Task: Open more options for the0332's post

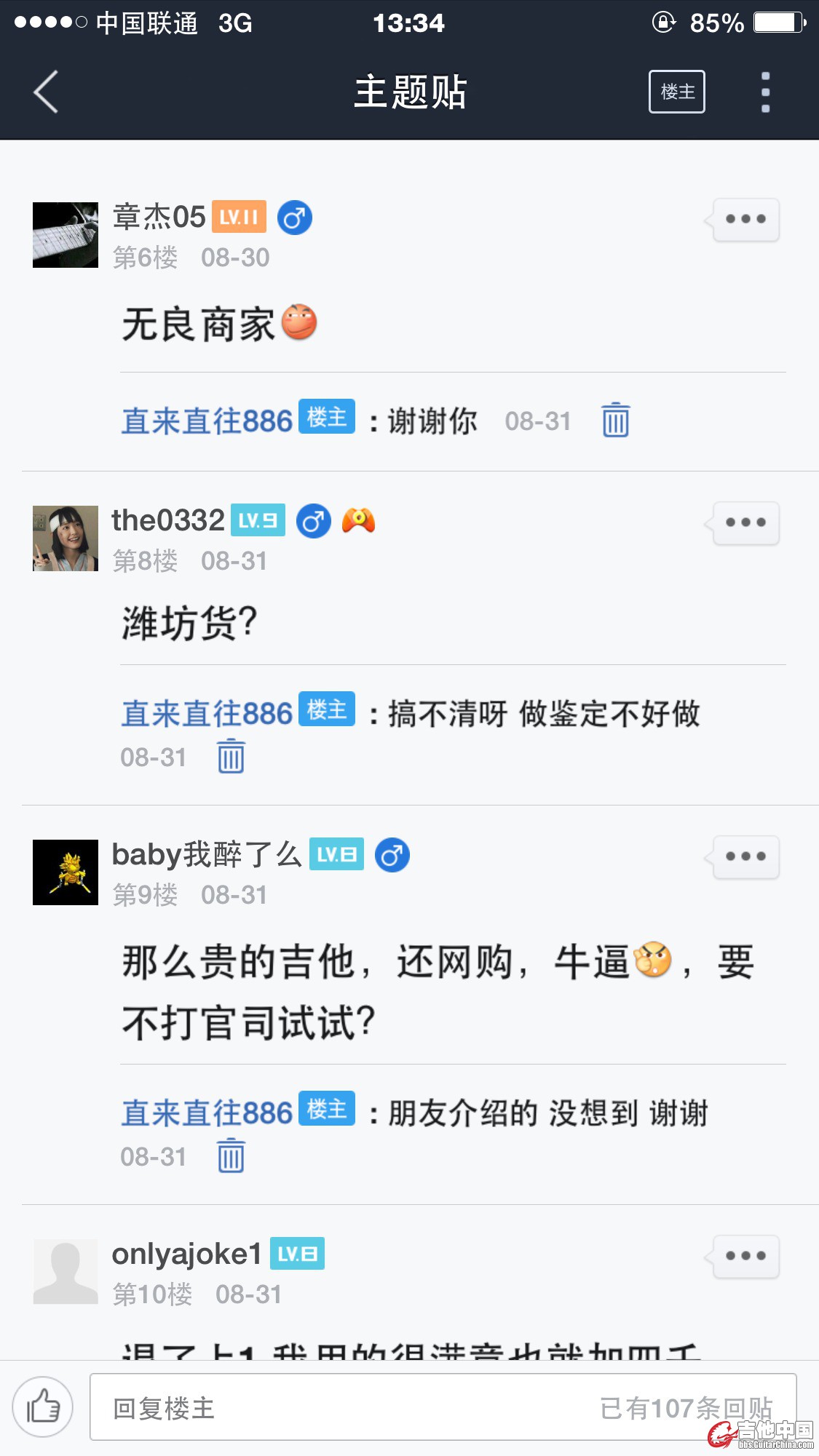Action: pyautogui.click(x=745, y=522)
